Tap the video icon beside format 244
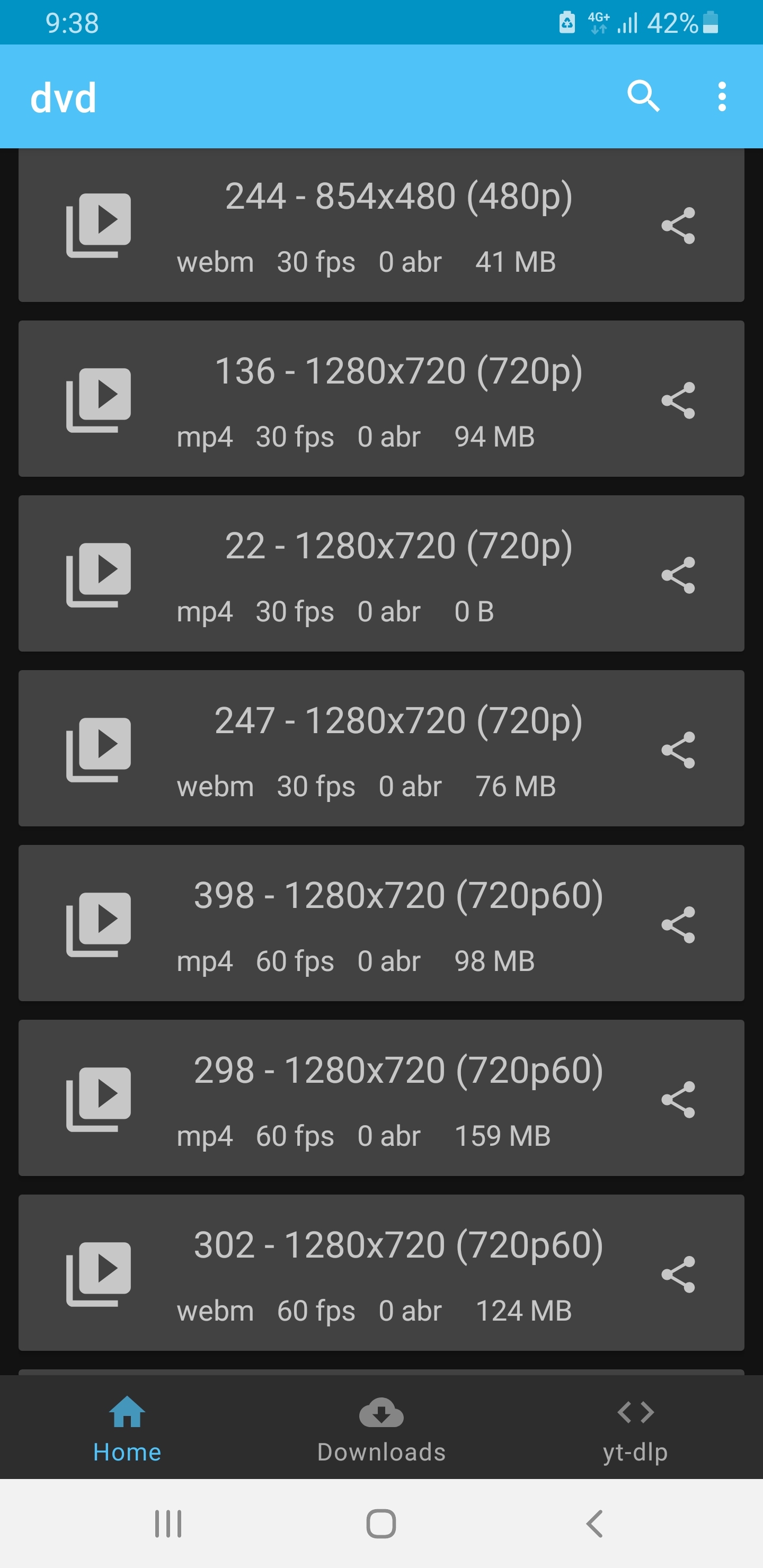Image resolution: width=763 pixels, height=1568 pixels. pyautogui.click(x=98, y=224)
